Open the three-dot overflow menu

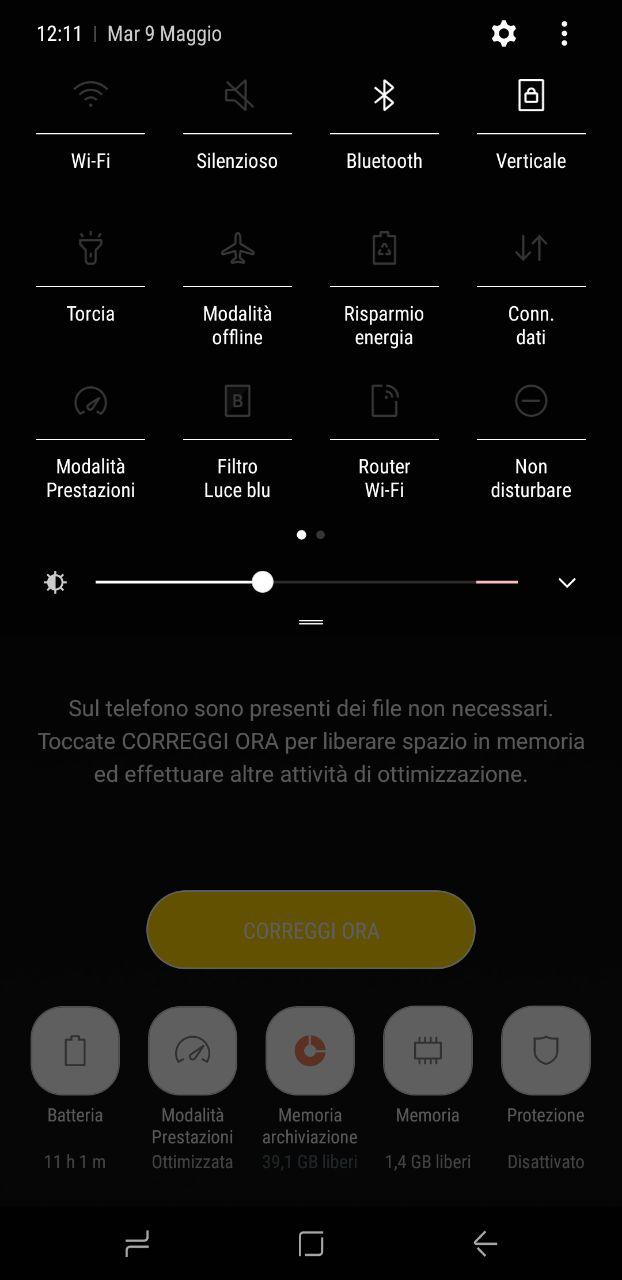click(564, 34)
